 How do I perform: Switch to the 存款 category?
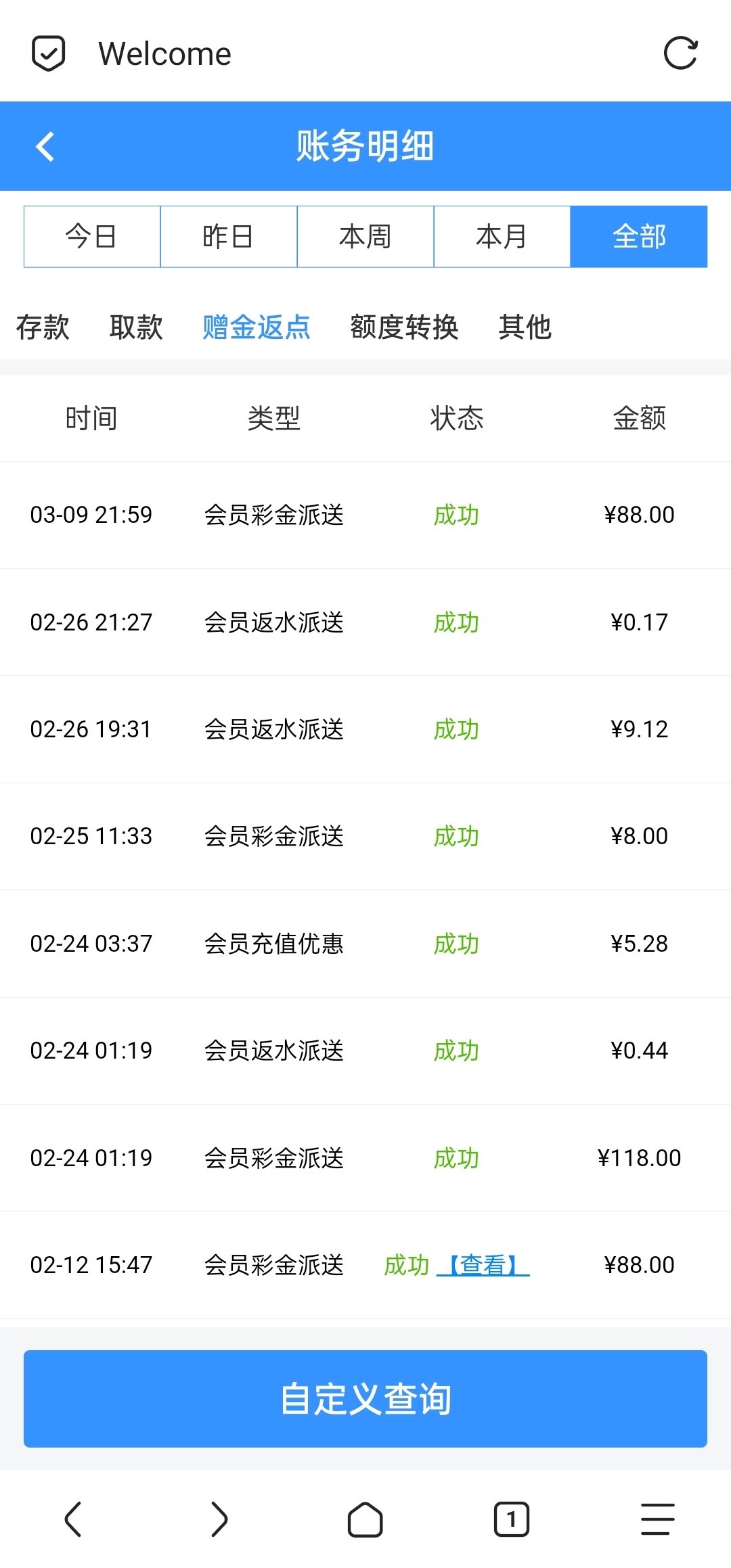coord(43,327)
